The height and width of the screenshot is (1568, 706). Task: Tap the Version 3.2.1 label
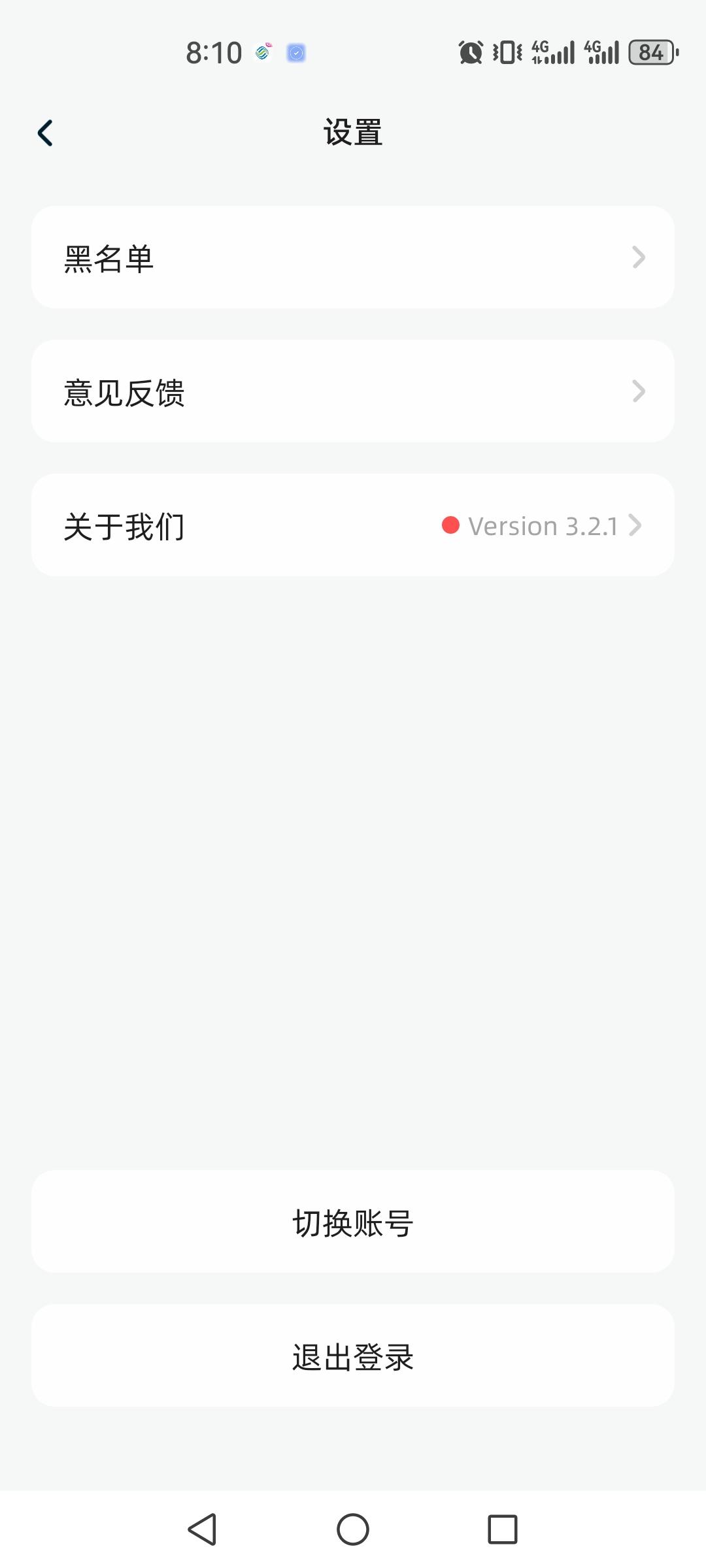pyautogui.click(x=543, y=526)
